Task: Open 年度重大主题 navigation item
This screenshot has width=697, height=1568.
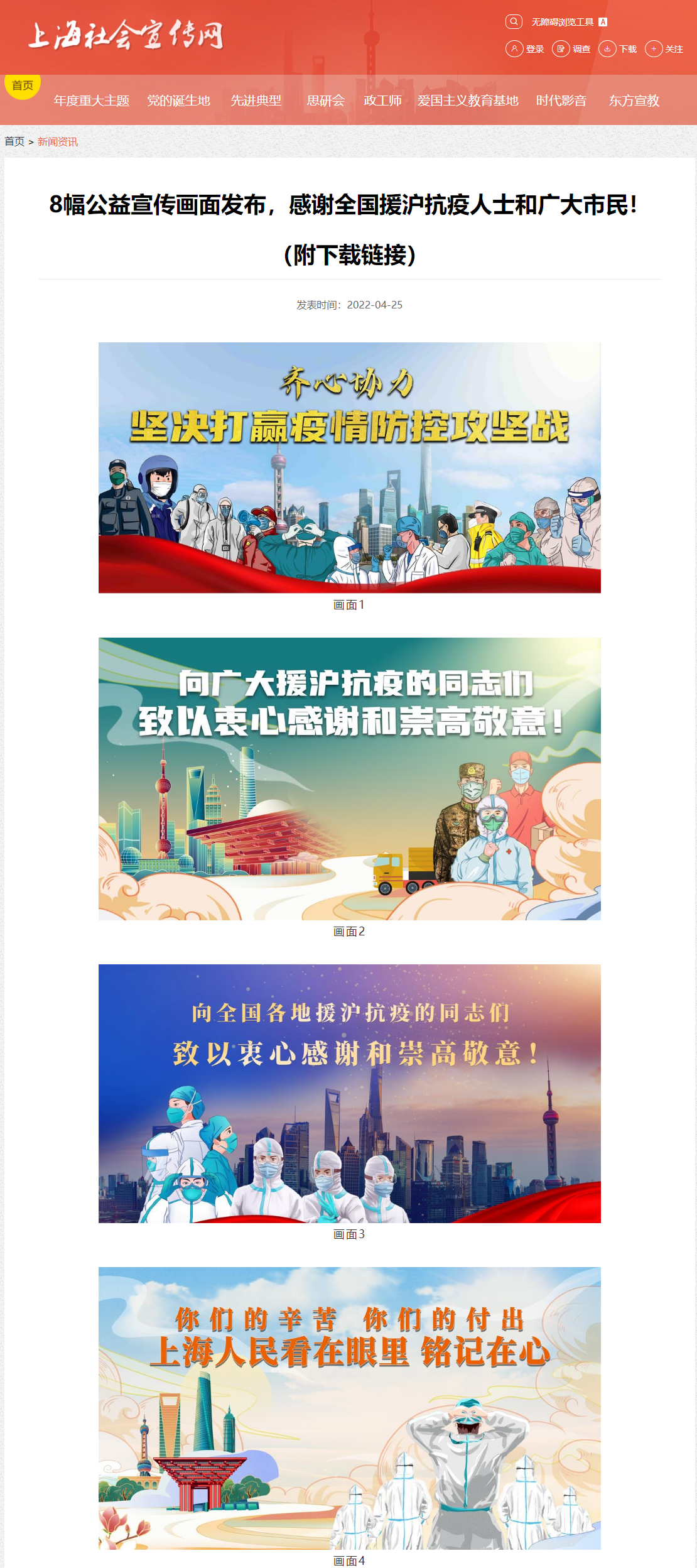Action: (92, 101)
